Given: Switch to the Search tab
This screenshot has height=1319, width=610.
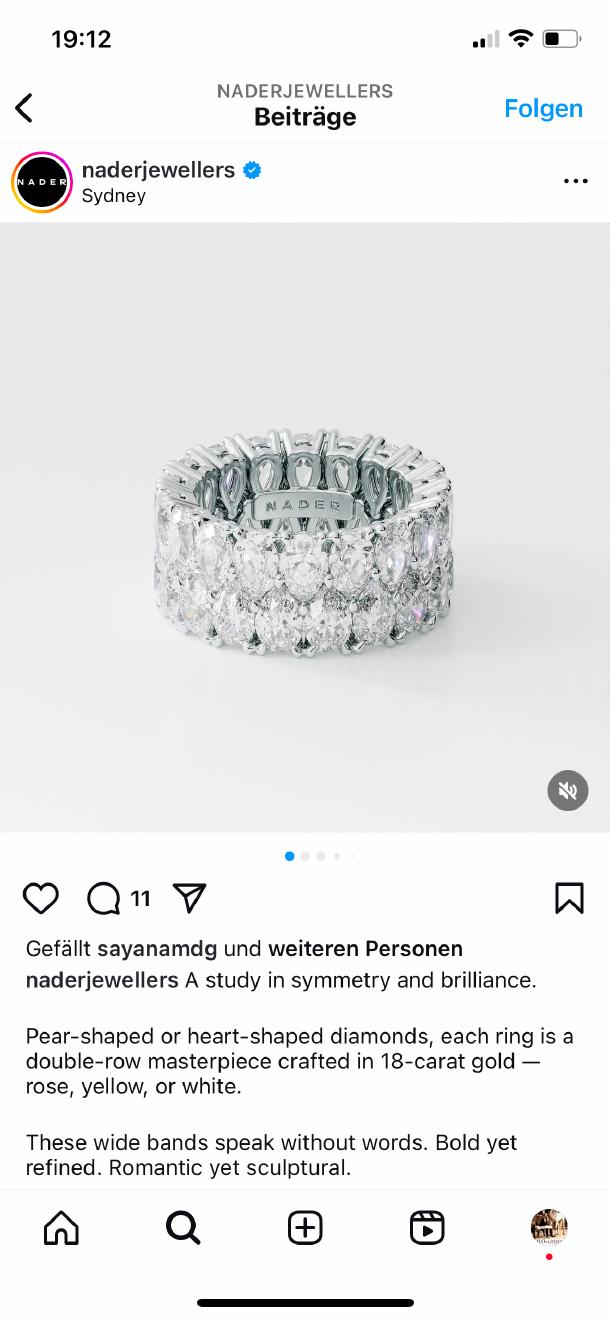Looking at the screenshot, I should click(183, 1227).
